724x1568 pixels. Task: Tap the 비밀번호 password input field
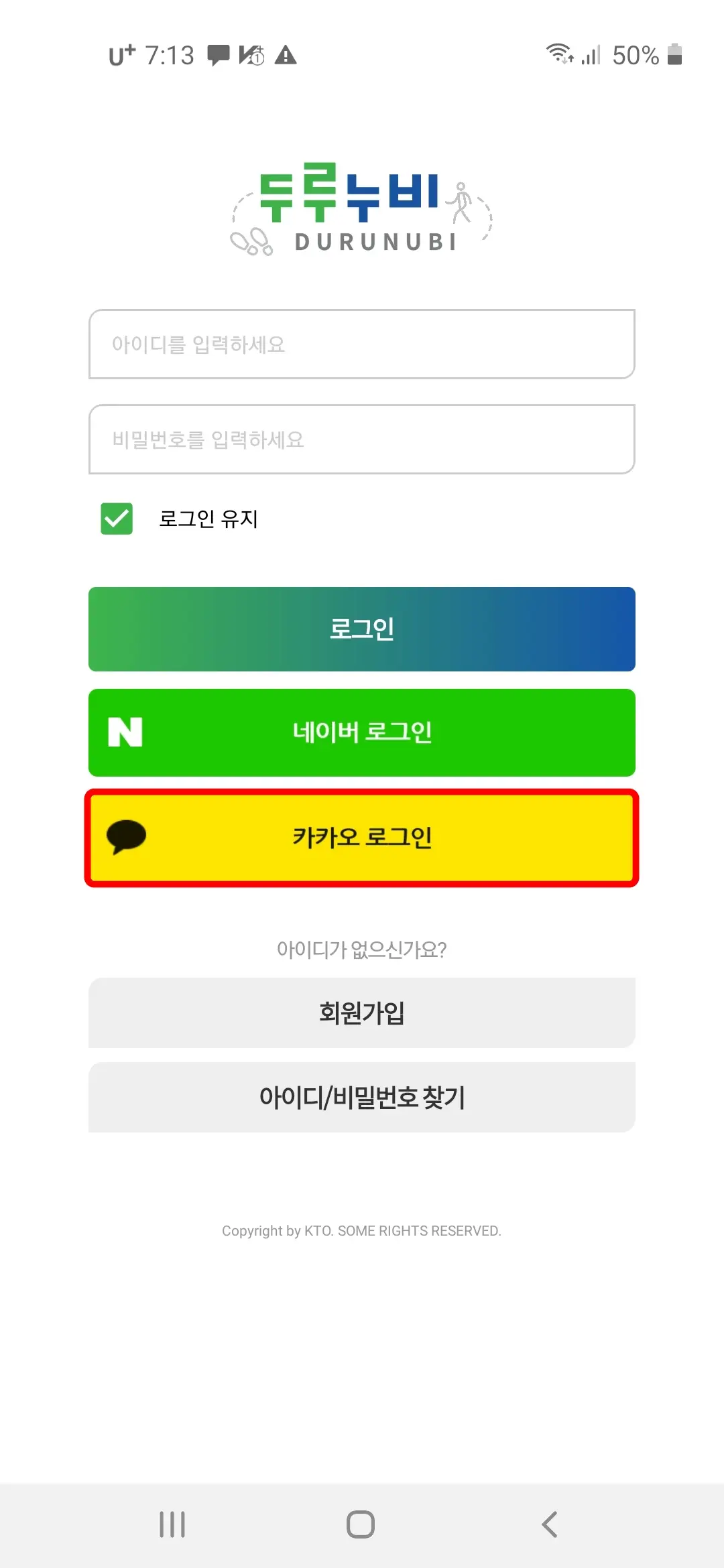coord(361,440)
